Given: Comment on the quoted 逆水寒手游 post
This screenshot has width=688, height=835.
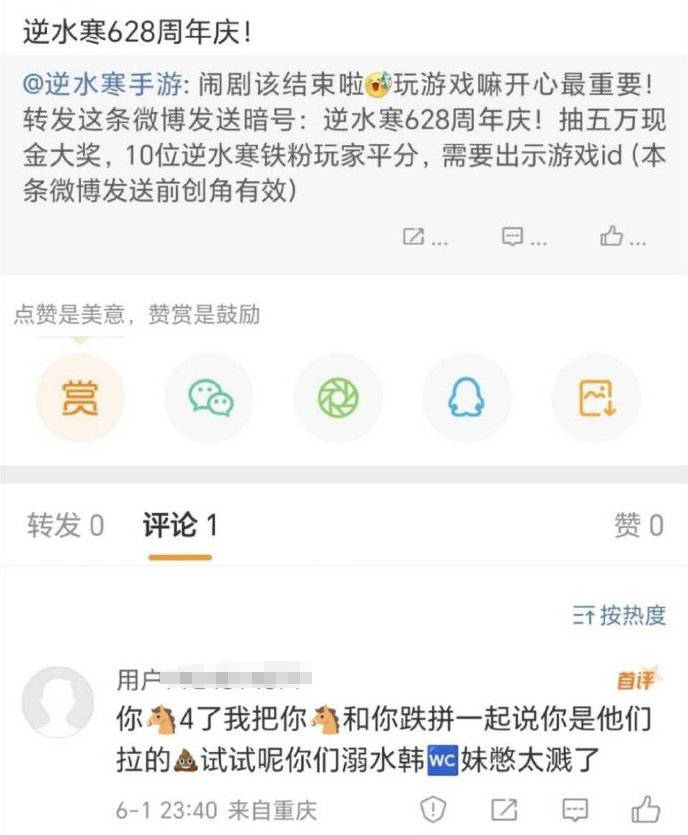Looking at the screenshot, I should pos(524,237).
